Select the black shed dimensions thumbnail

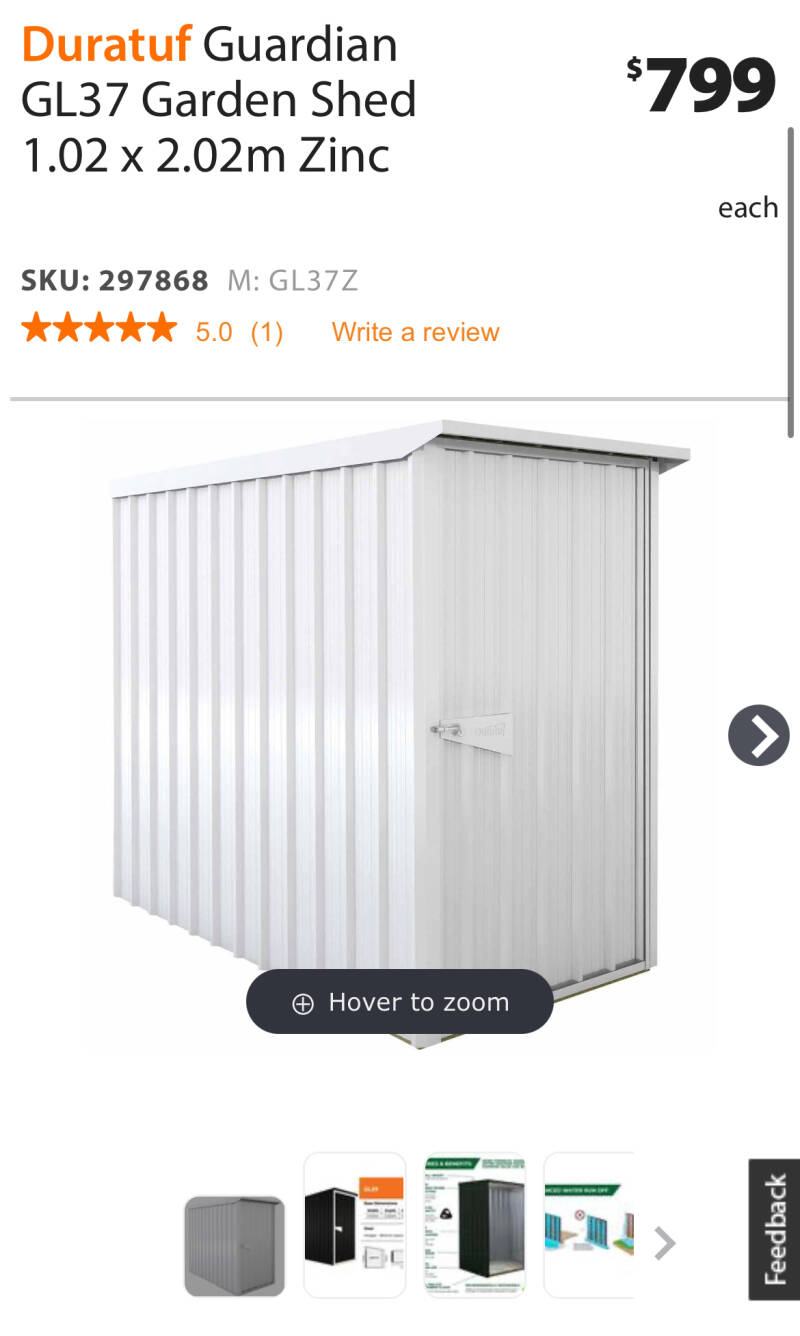pyautogui.click(x=354, y=1225)
